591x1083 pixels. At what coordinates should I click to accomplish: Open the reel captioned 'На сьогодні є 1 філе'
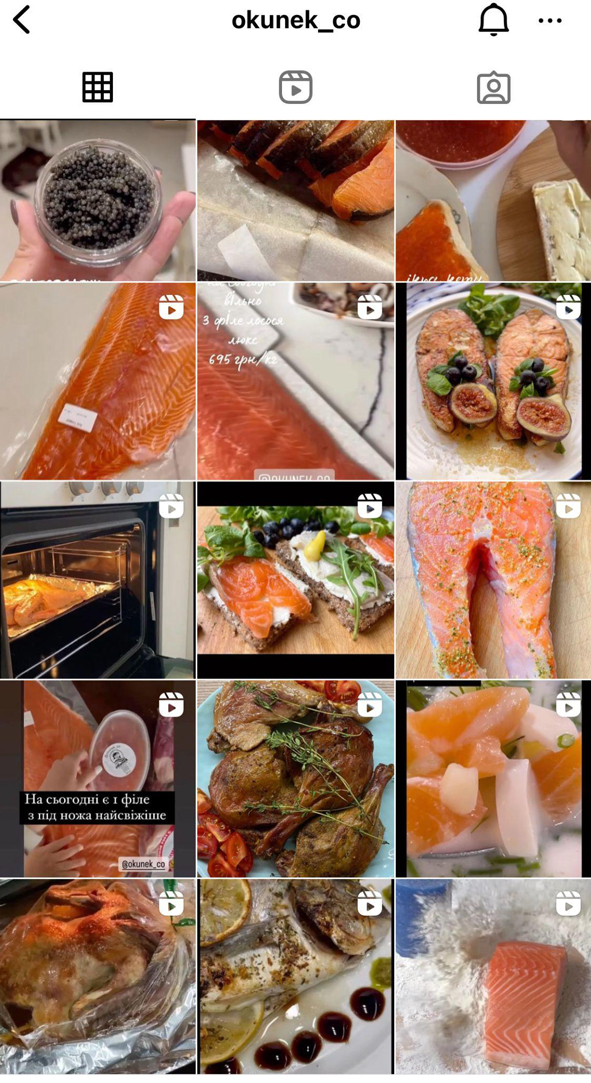click(x=97, y=778)
